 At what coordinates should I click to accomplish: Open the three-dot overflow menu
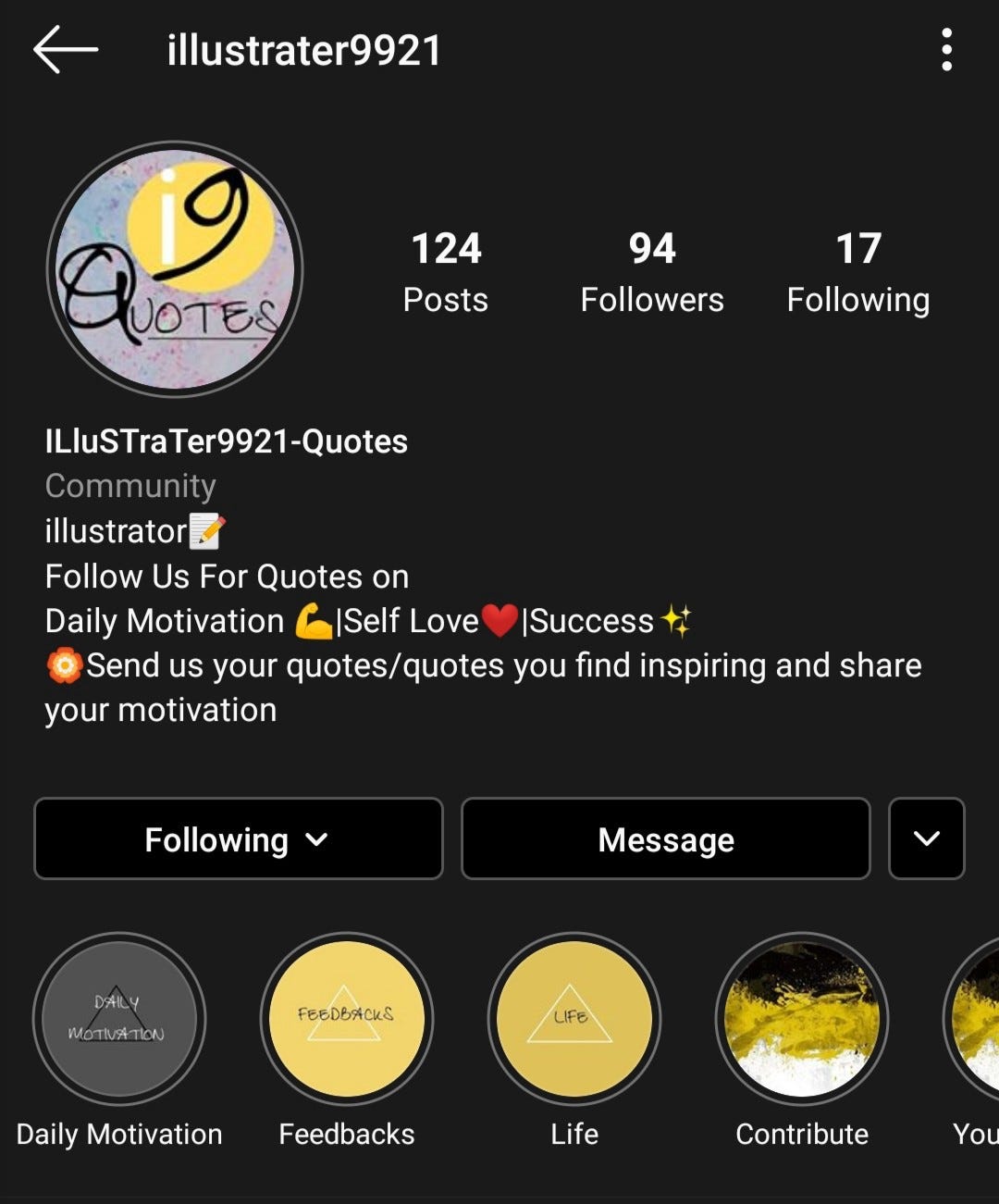tap(946, 50)
